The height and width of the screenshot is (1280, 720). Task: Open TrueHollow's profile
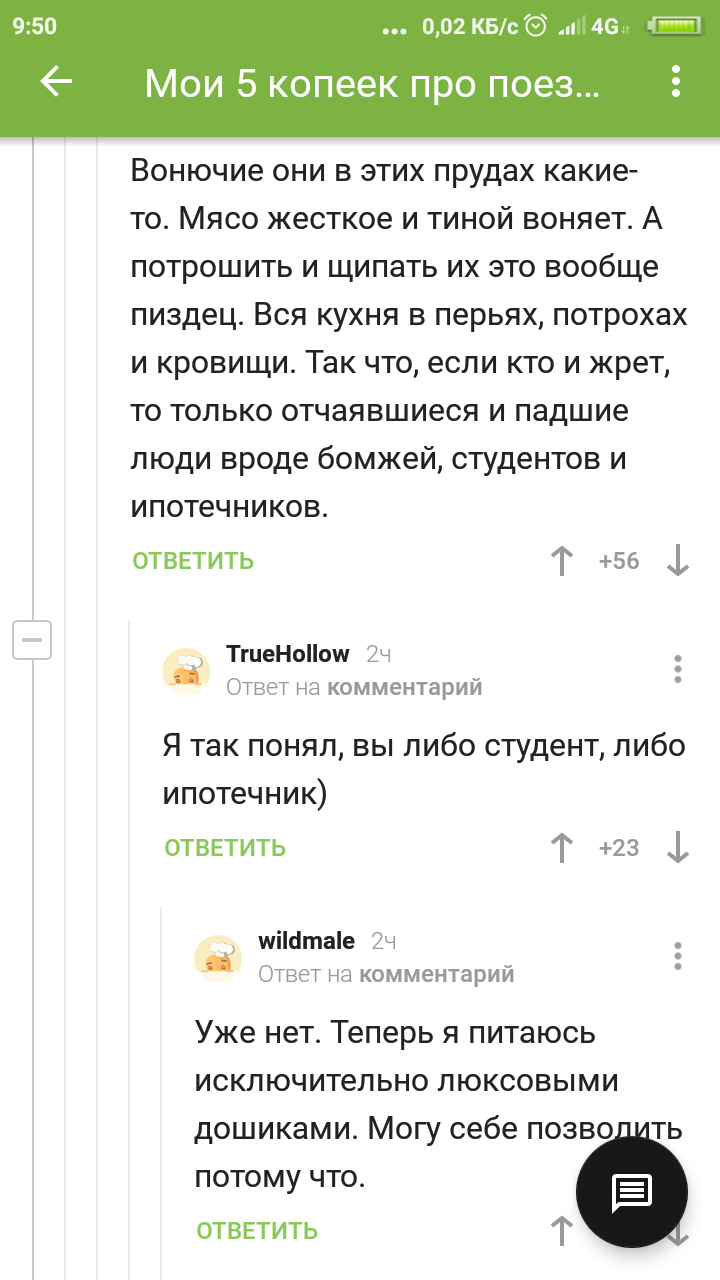288,654
